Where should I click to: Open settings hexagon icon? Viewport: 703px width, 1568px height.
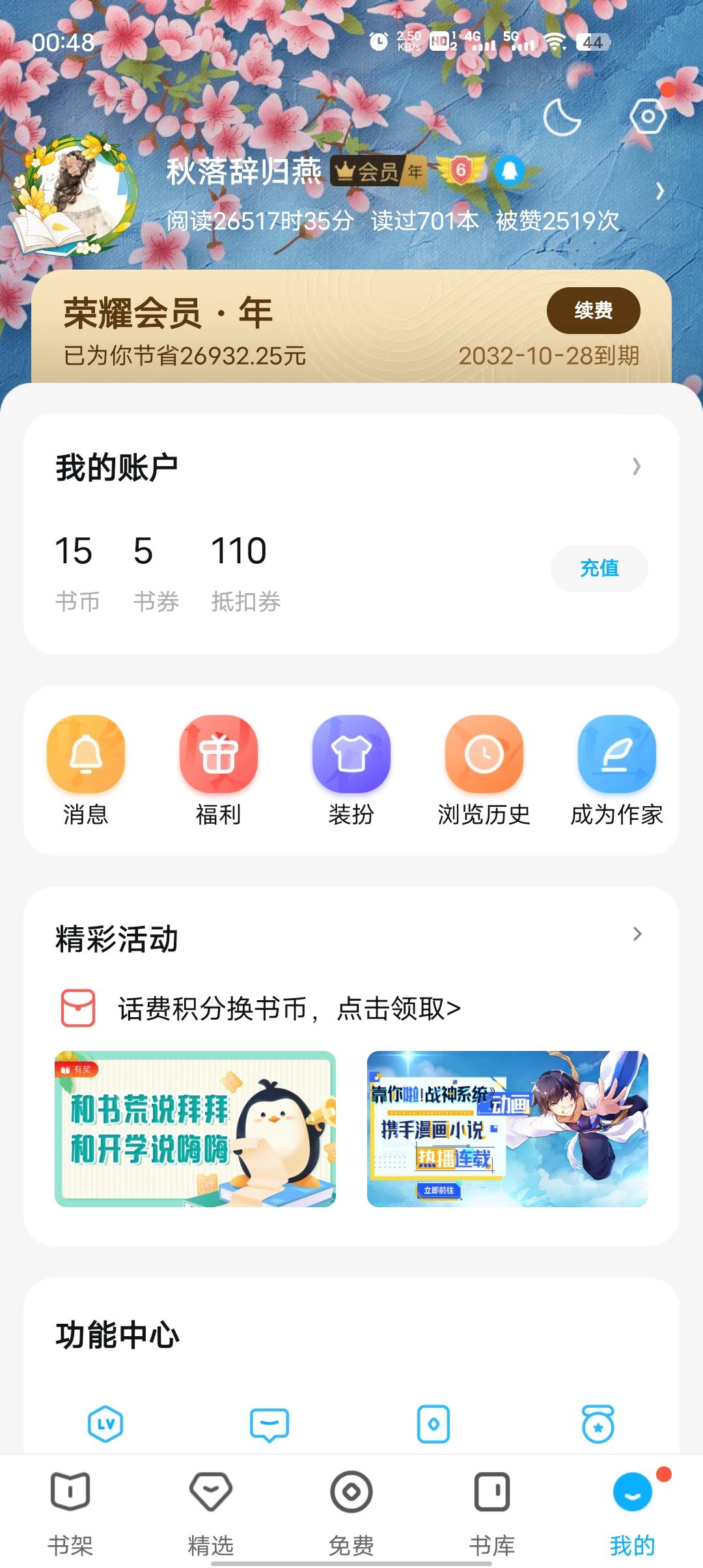[648, 117]
